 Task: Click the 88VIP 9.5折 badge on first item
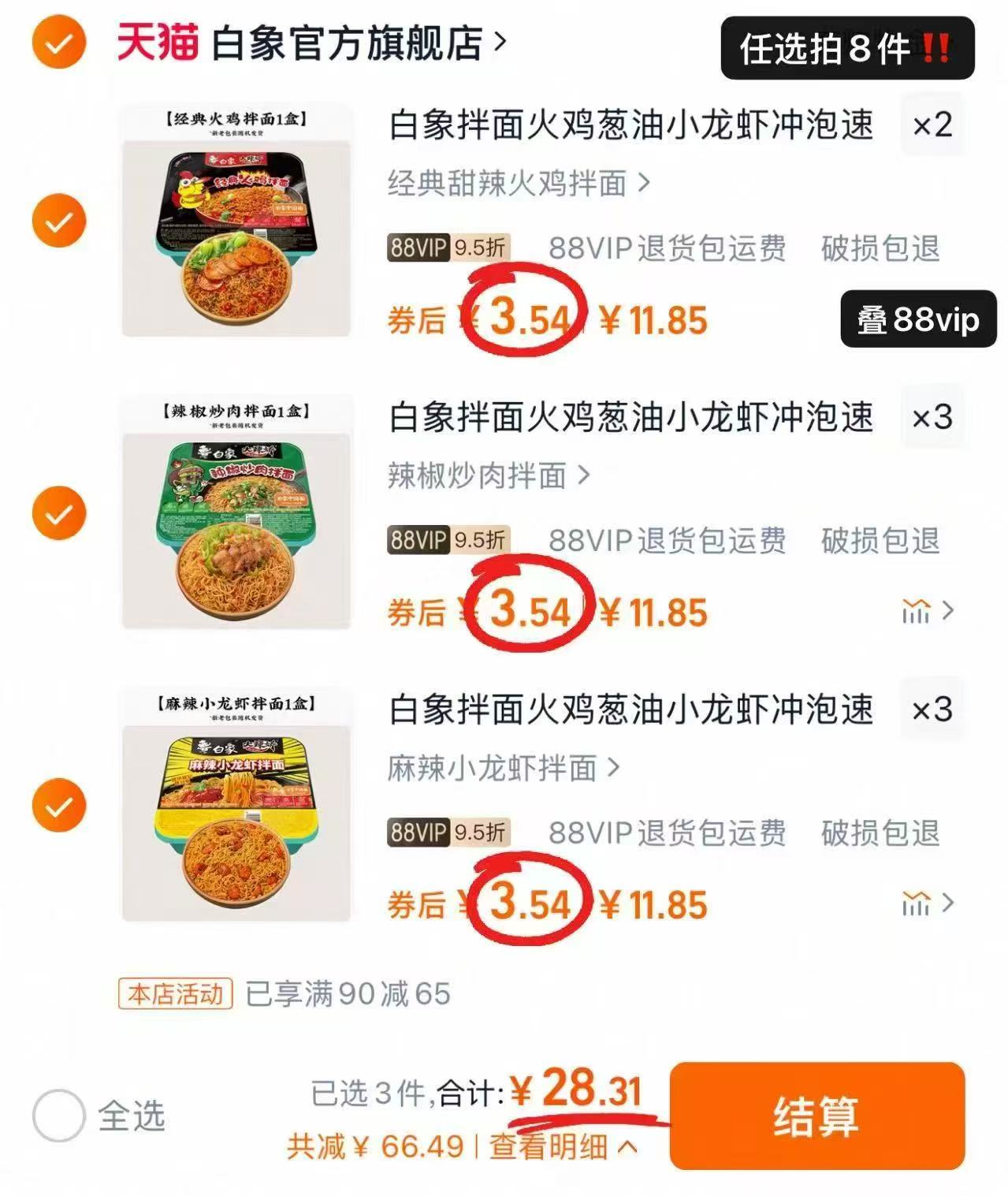450,247
